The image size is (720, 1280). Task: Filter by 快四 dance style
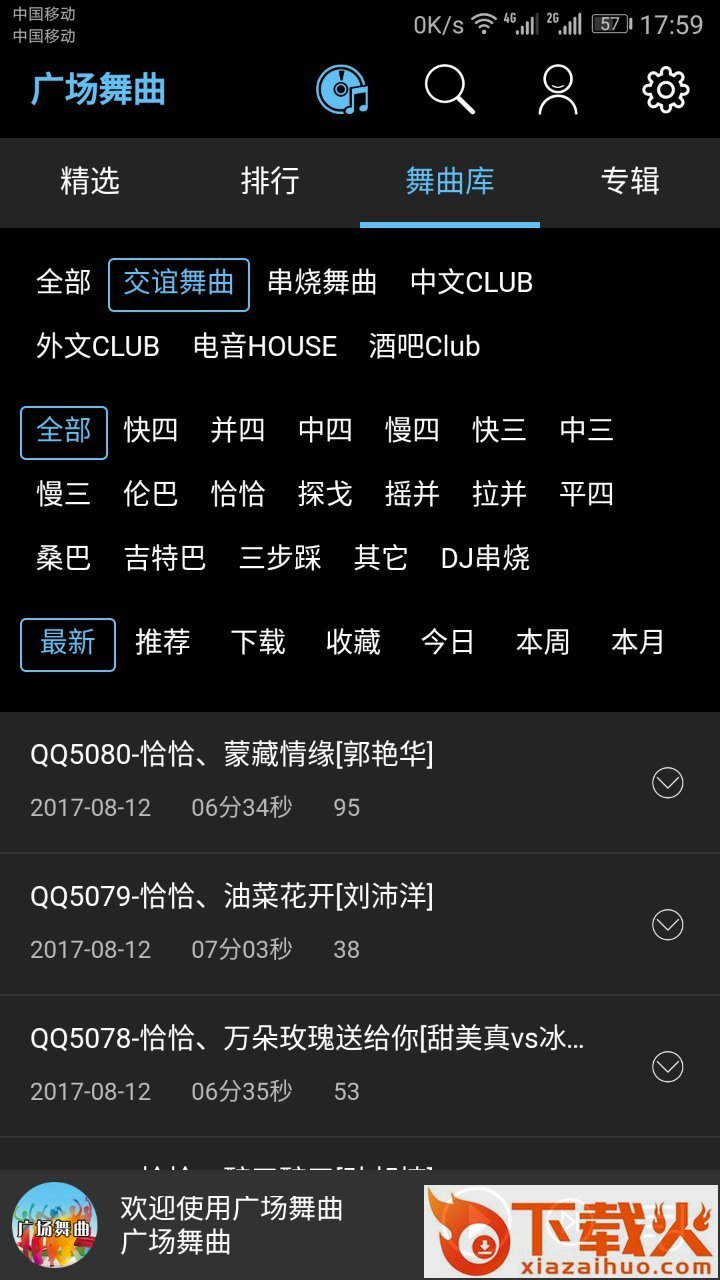coord(151,431)
